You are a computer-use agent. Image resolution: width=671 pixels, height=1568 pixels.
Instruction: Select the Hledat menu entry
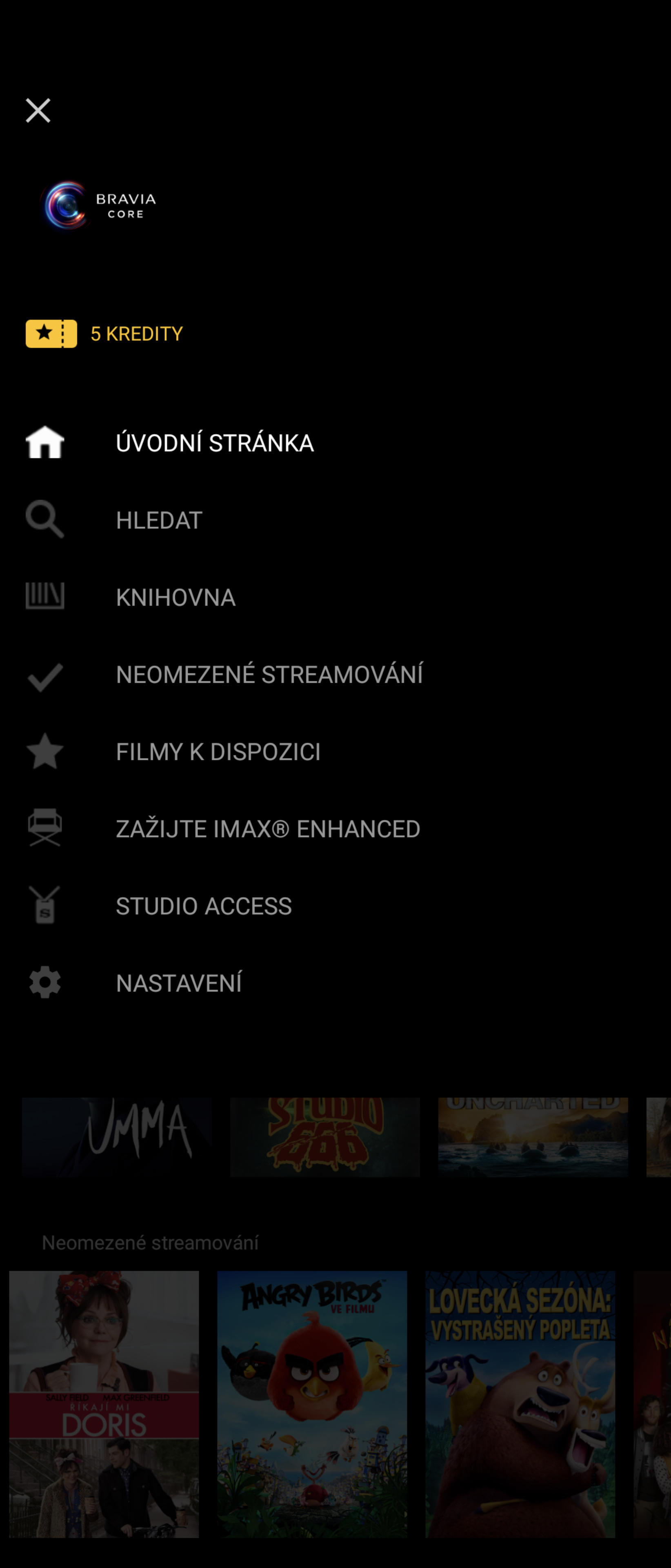pos(159,520)
